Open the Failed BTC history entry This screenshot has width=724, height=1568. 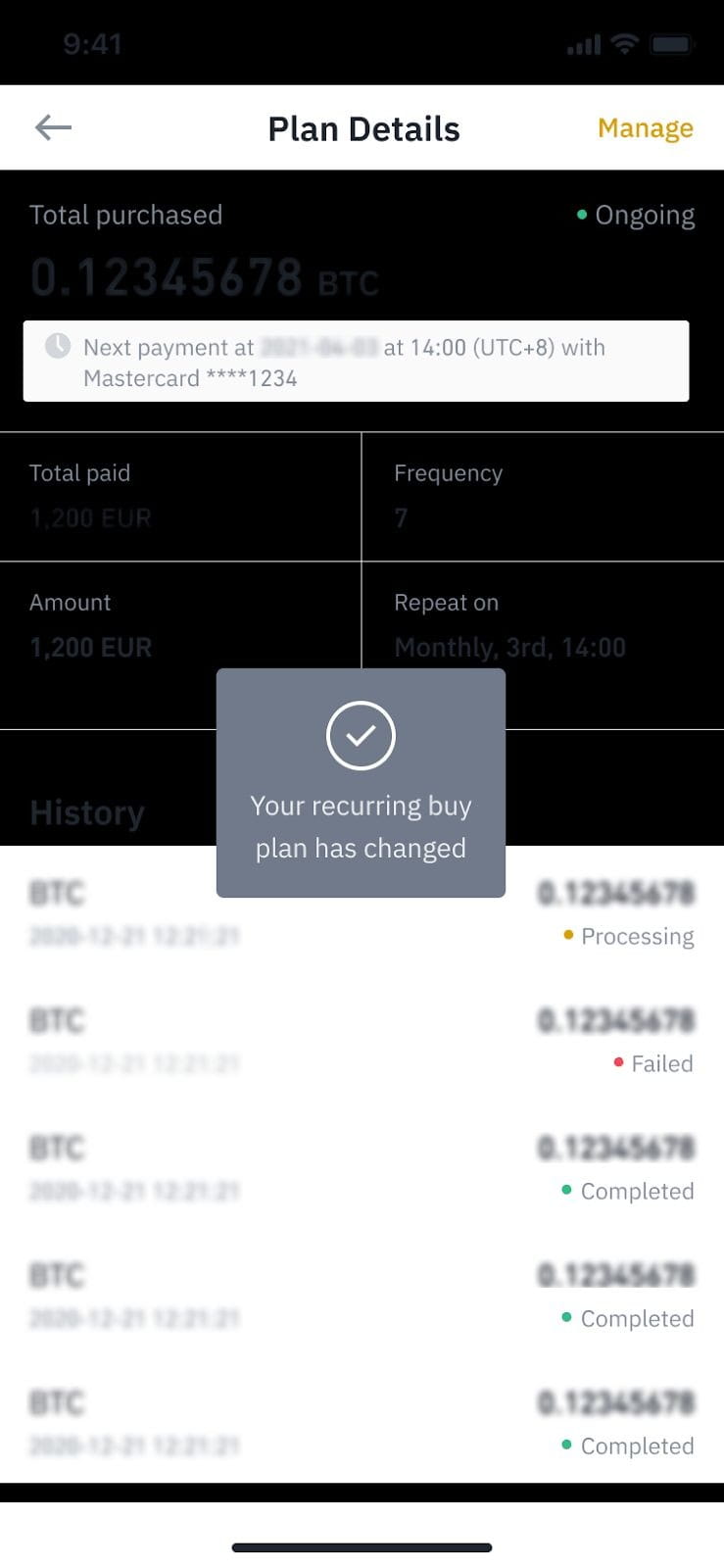coord(362,1040)
